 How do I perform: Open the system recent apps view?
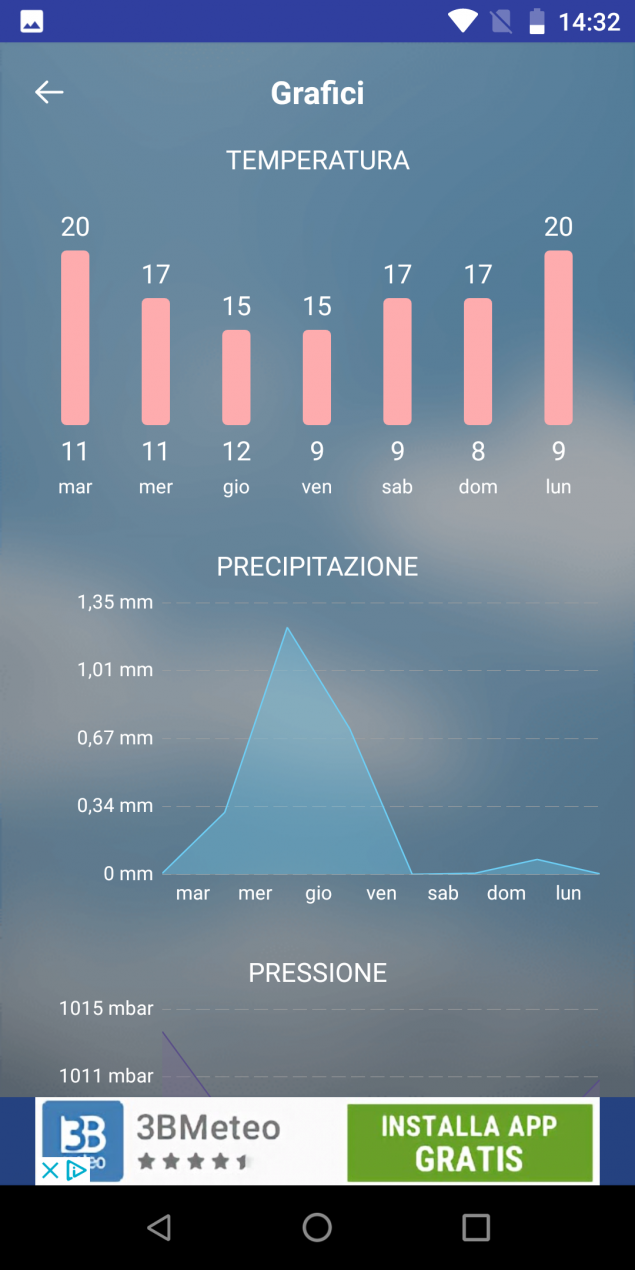(476, 1227)
